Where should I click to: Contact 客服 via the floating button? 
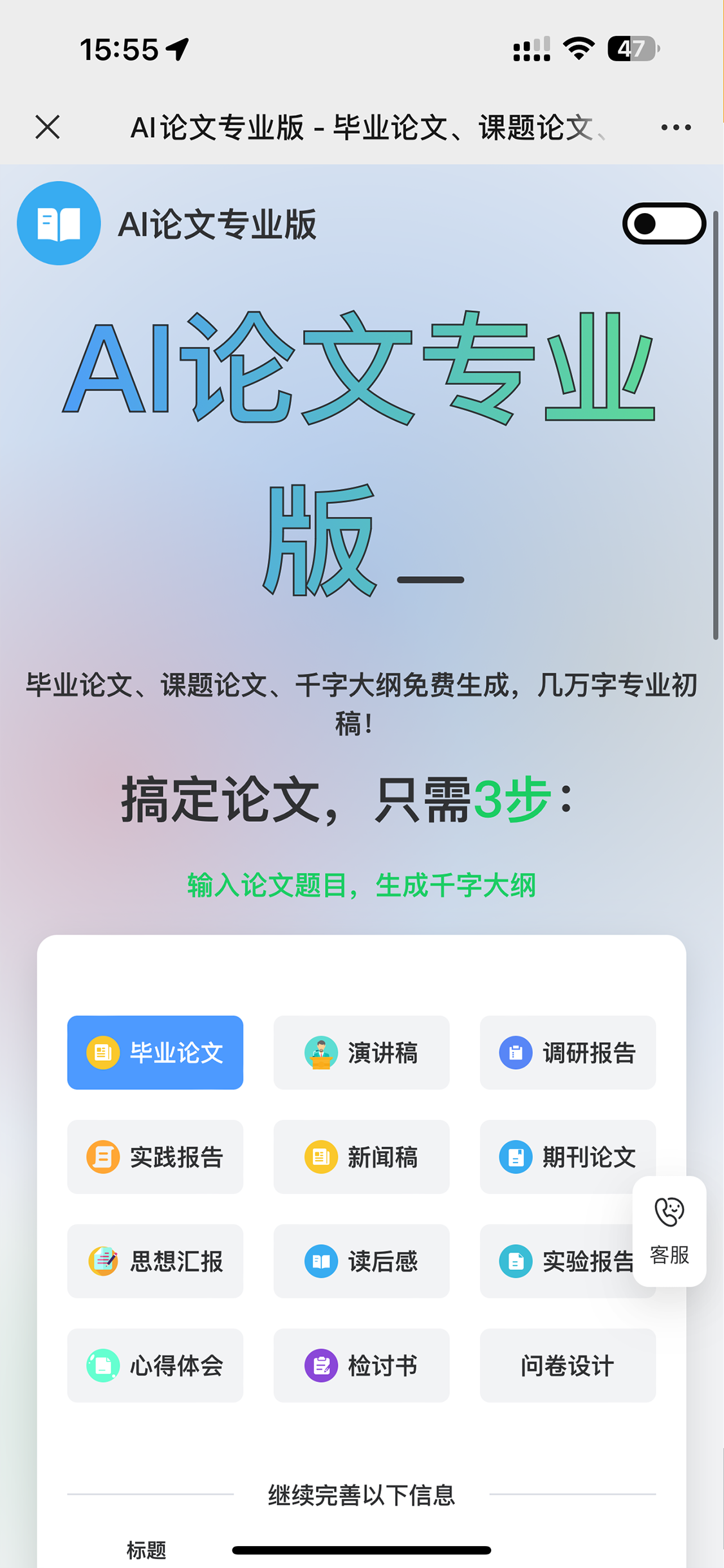point(669,1231)
